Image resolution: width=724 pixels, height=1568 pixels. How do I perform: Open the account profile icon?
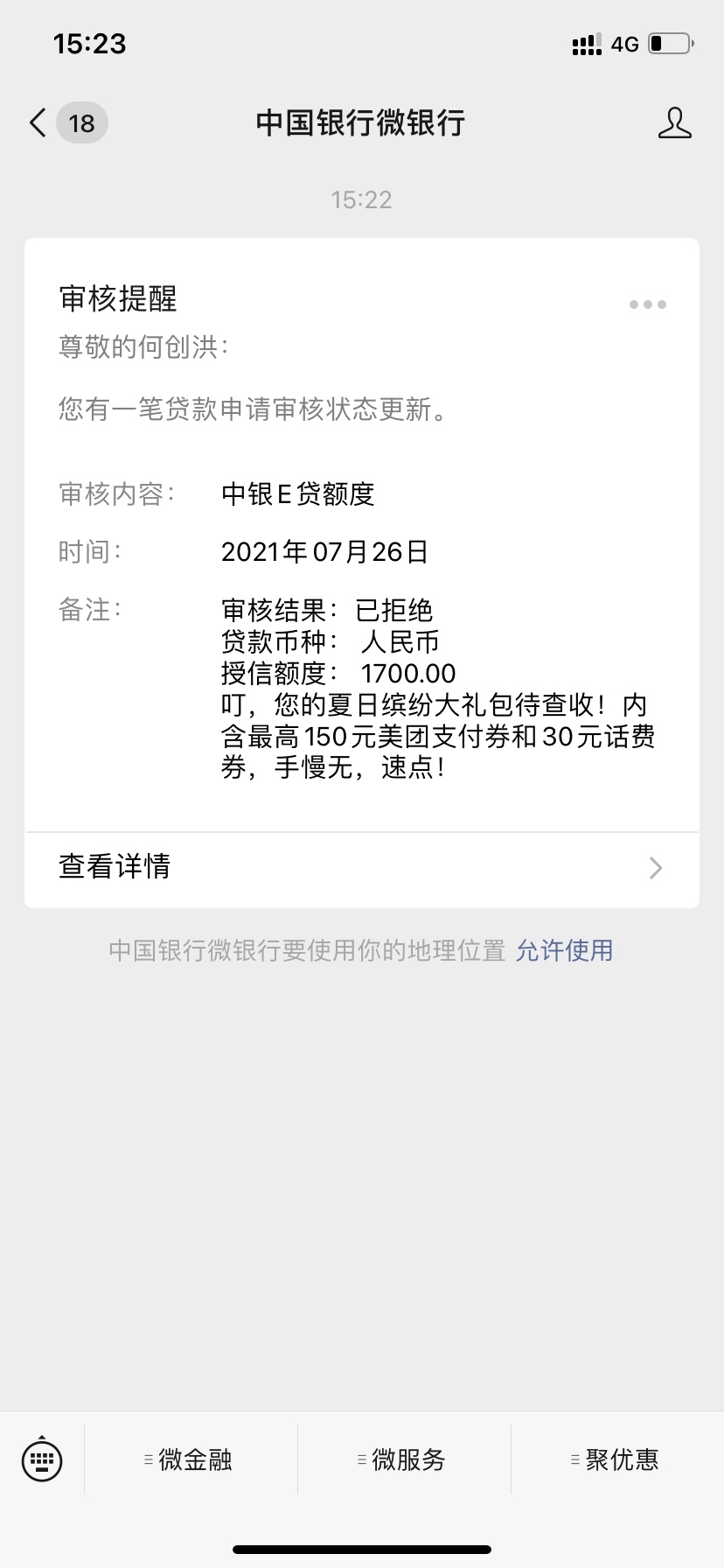674,123
